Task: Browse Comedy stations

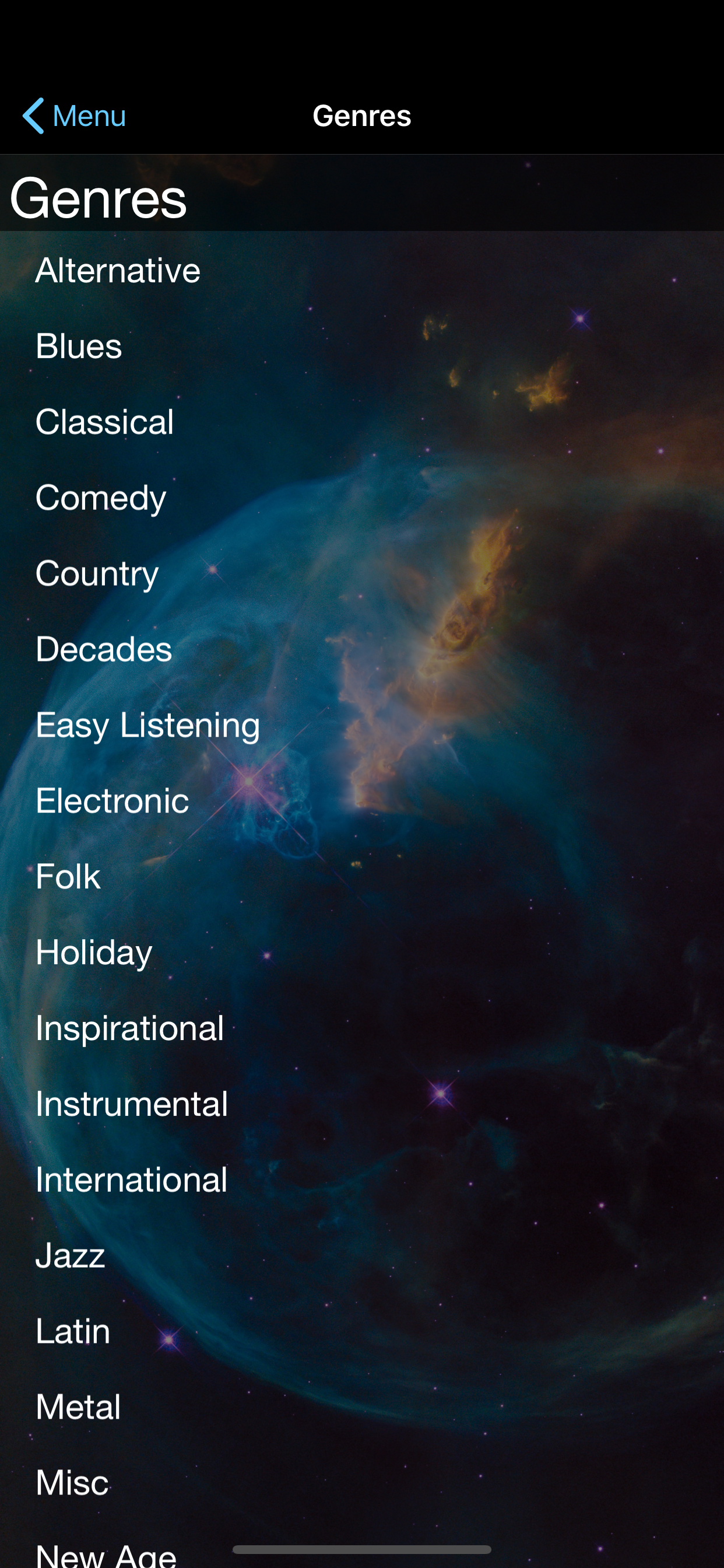Action: (x=100, y=498)
